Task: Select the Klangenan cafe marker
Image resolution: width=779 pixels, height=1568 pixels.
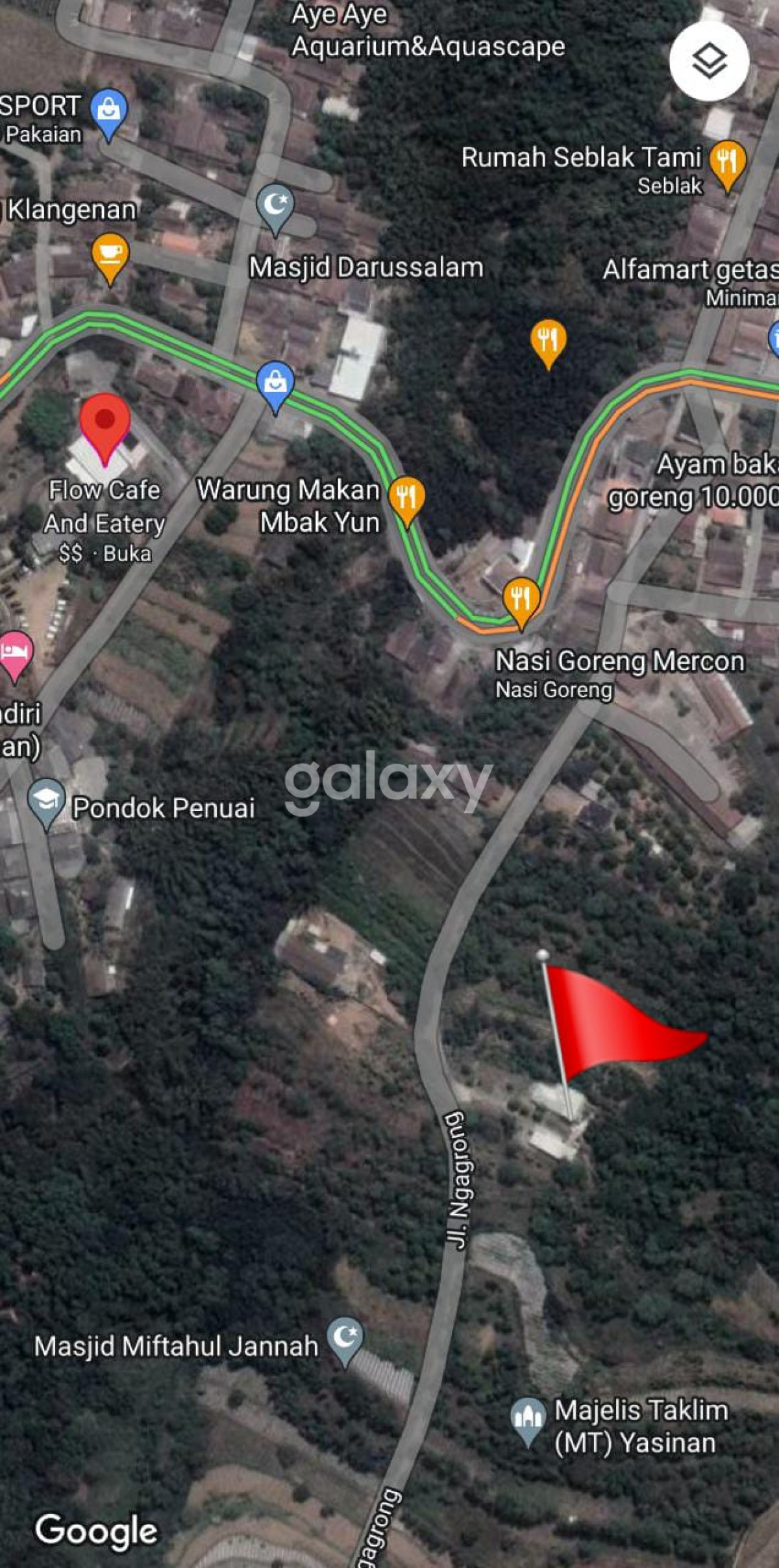Action: [x=110, y=255]
